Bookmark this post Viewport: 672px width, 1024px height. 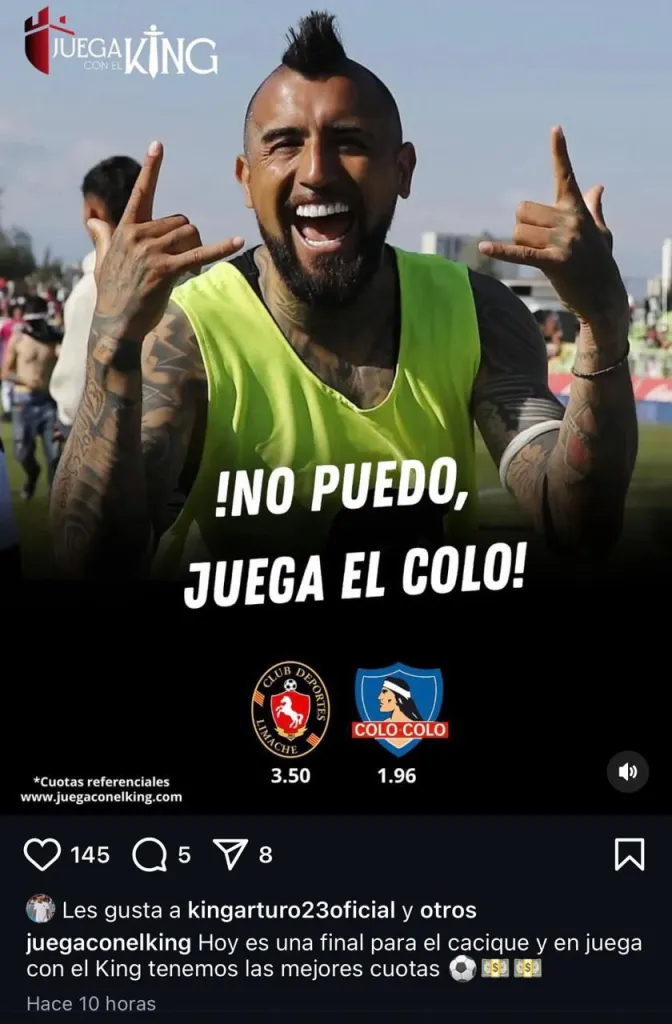[629, 854]
